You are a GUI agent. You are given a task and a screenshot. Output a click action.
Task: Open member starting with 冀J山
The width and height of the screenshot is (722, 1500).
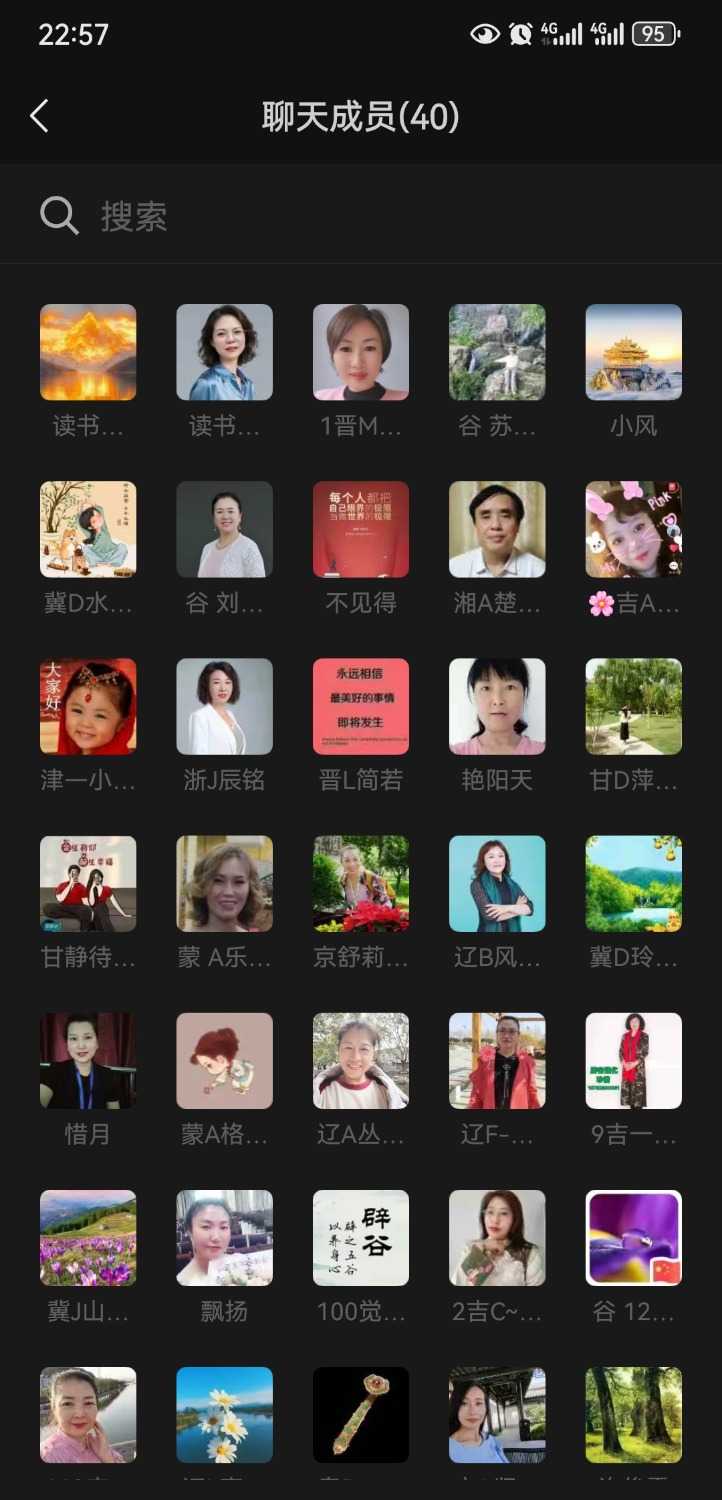tap(88, 1238)
